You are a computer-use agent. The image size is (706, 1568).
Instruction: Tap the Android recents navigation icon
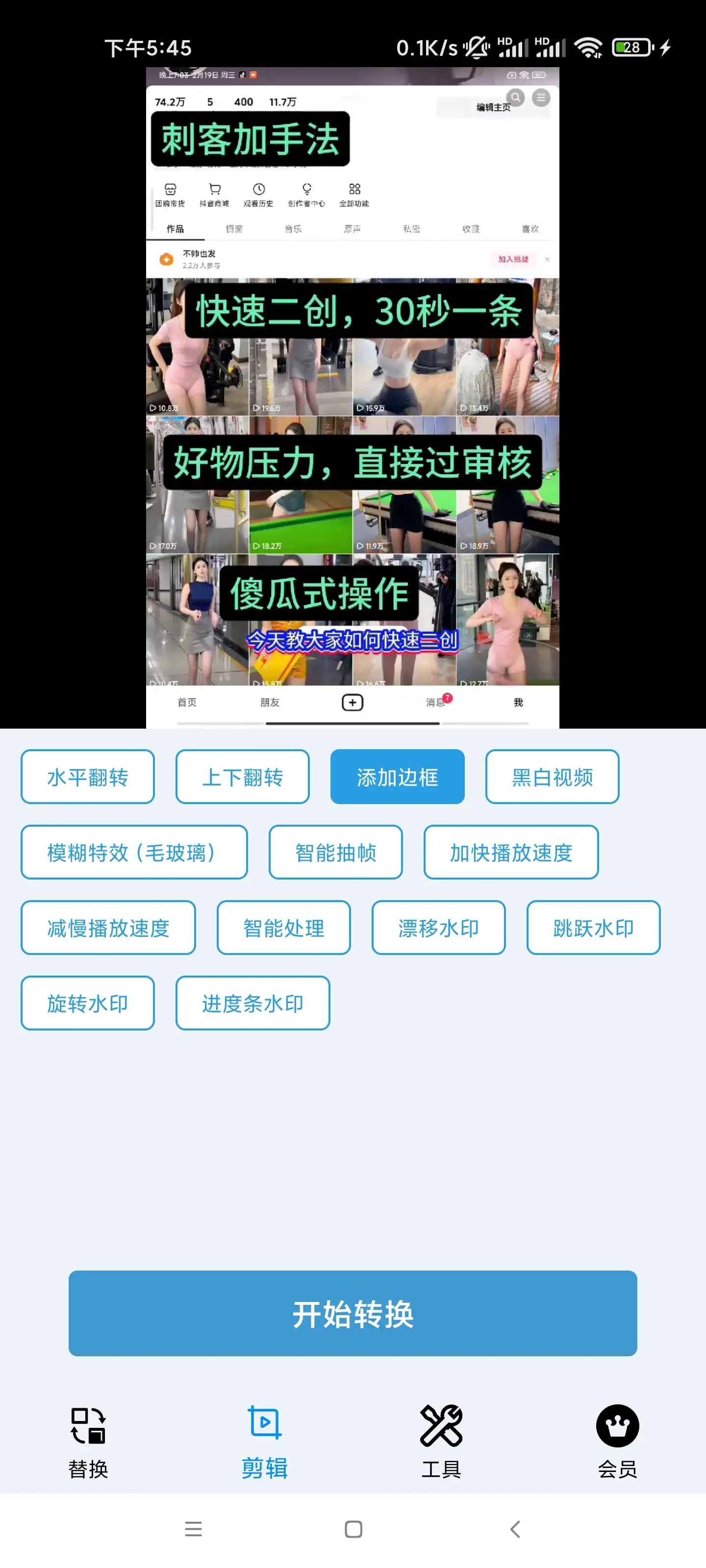click(193, 1530)
